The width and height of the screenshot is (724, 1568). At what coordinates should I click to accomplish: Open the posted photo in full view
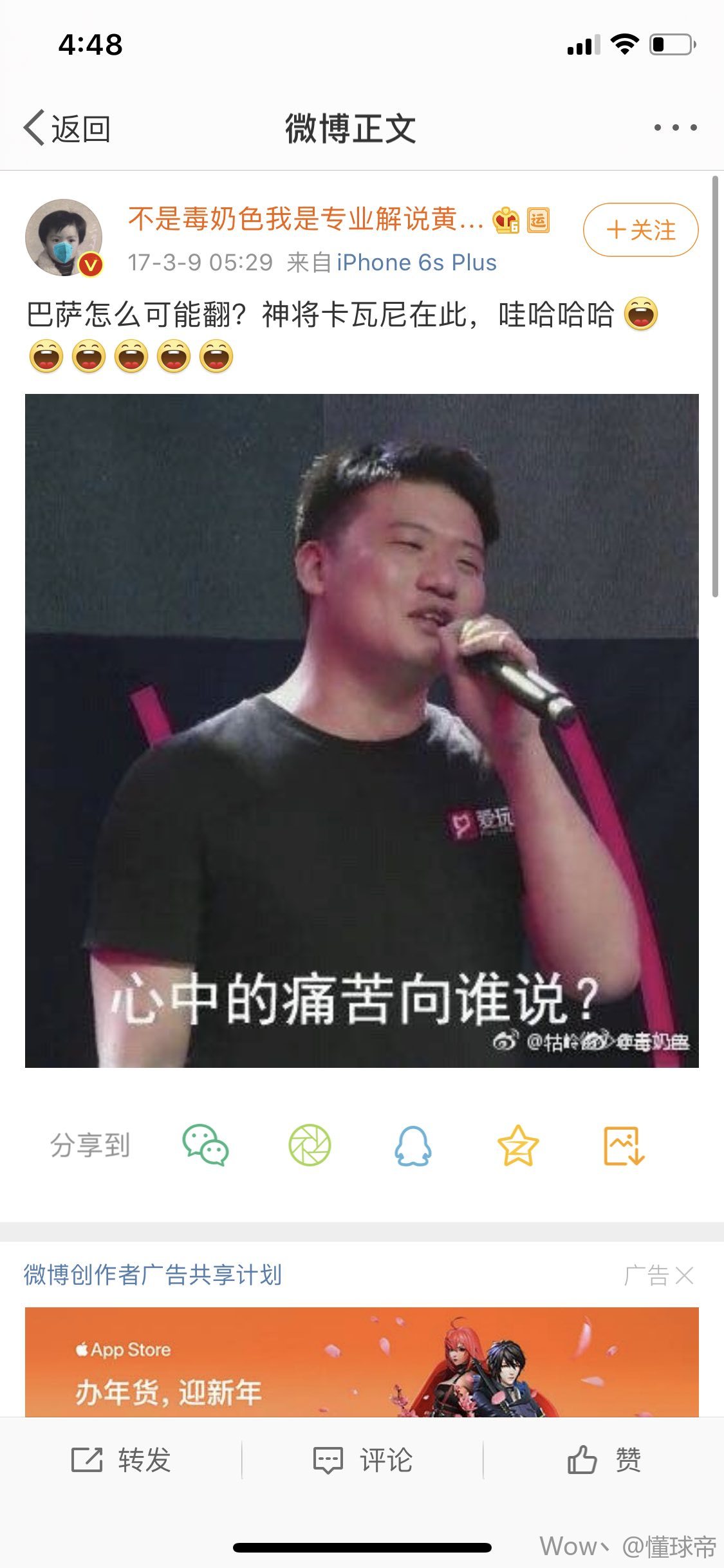(362, 731)
